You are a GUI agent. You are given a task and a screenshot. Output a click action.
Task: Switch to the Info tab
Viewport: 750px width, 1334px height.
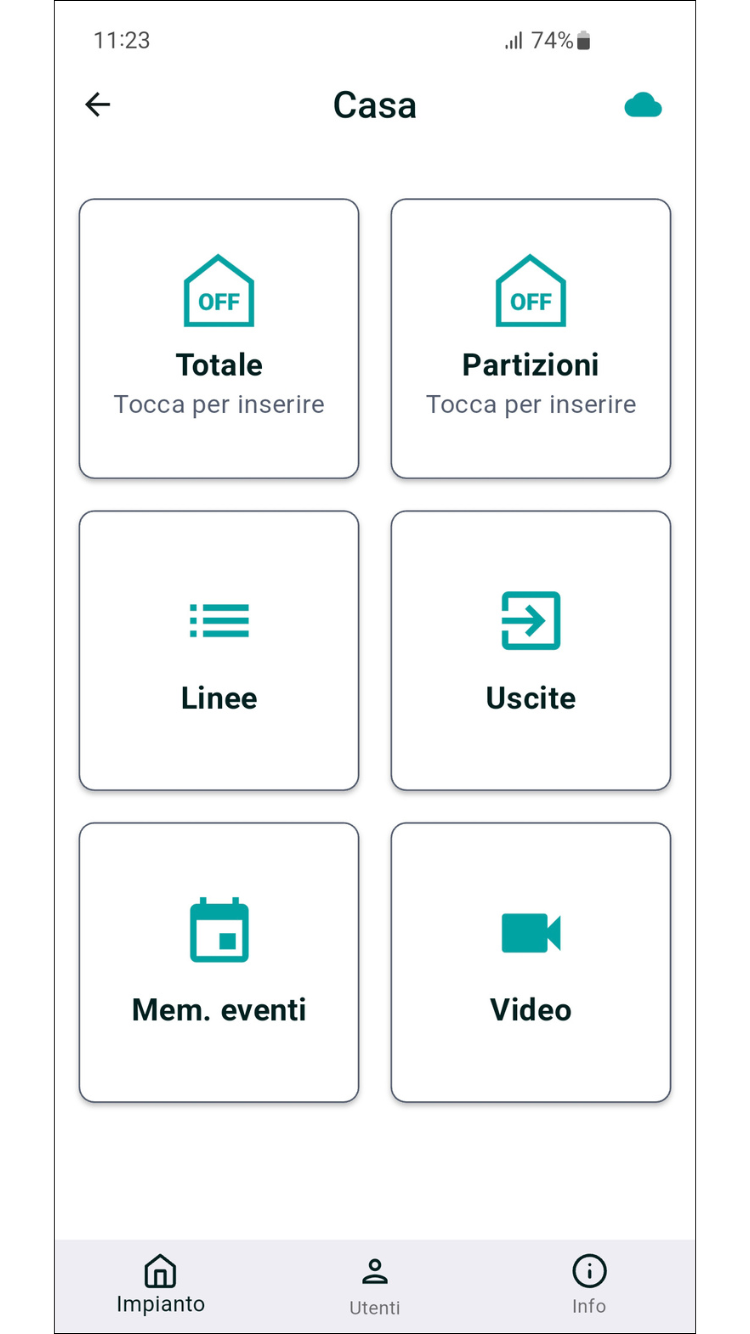pos(589,1286)
